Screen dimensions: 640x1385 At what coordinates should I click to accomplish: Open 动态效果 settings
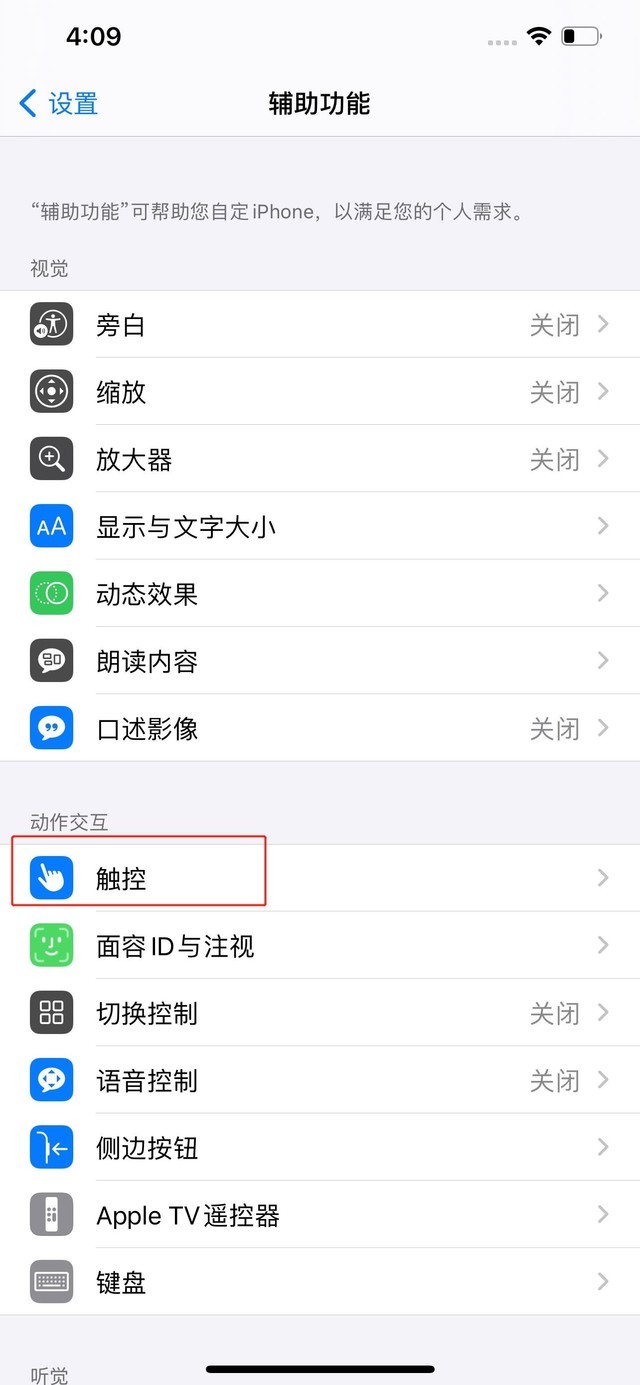pyautogui.click(x=320, y=594)
